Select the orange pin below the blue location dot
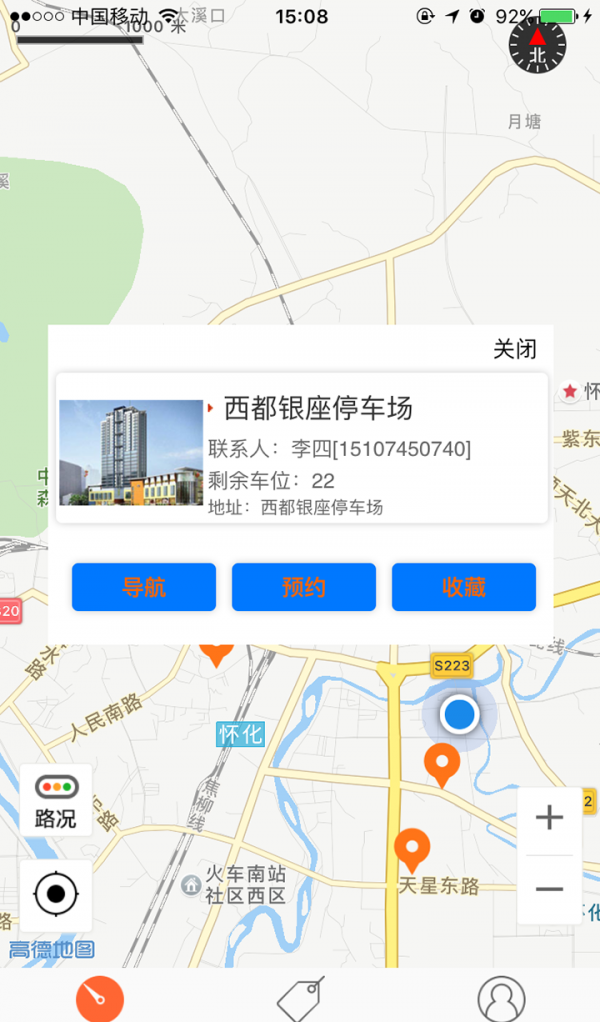The image size is (600, 1022). [442, 764]
